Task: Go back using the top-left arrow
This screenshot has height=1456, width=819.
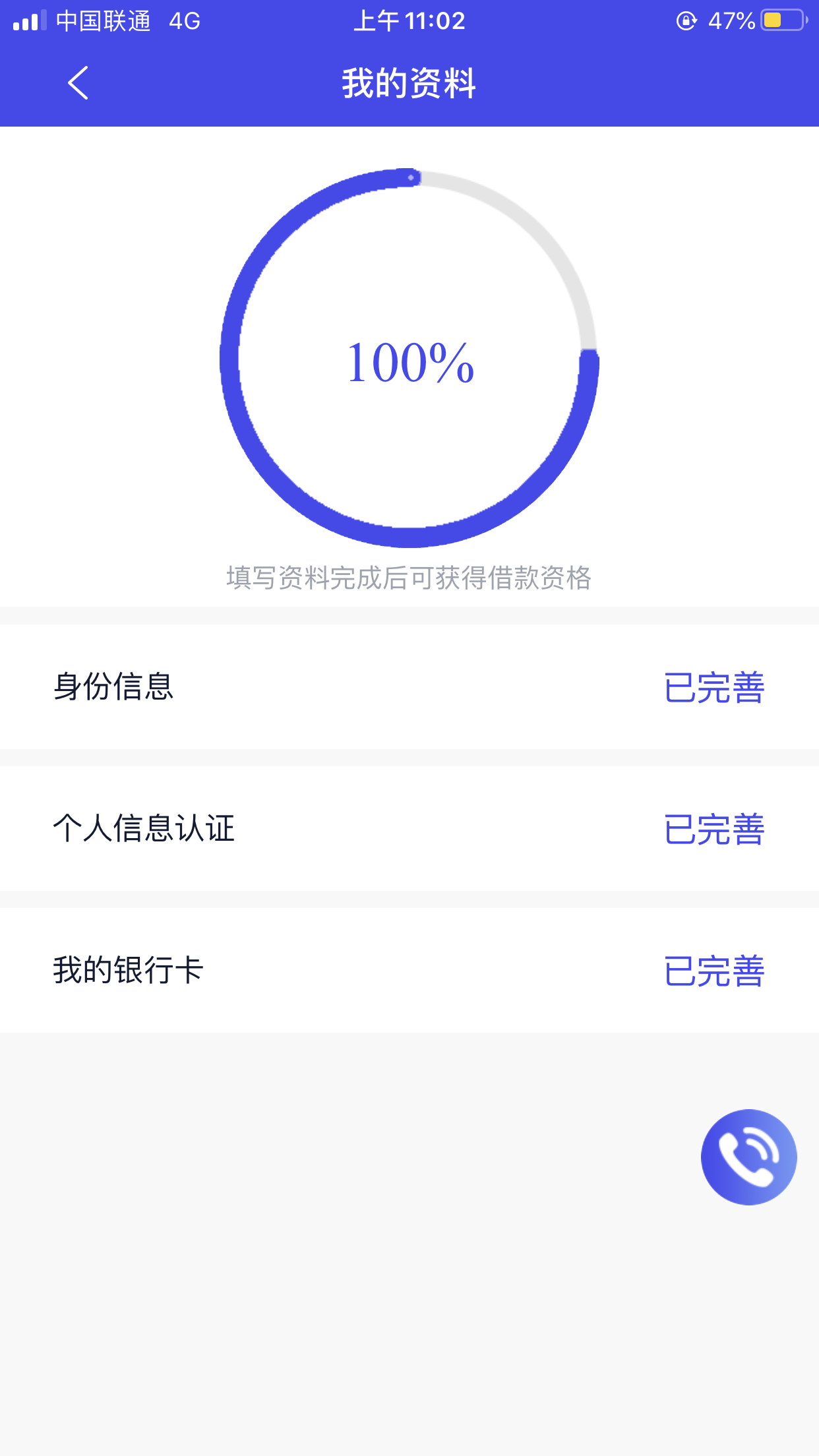Action: coord(78,83)
